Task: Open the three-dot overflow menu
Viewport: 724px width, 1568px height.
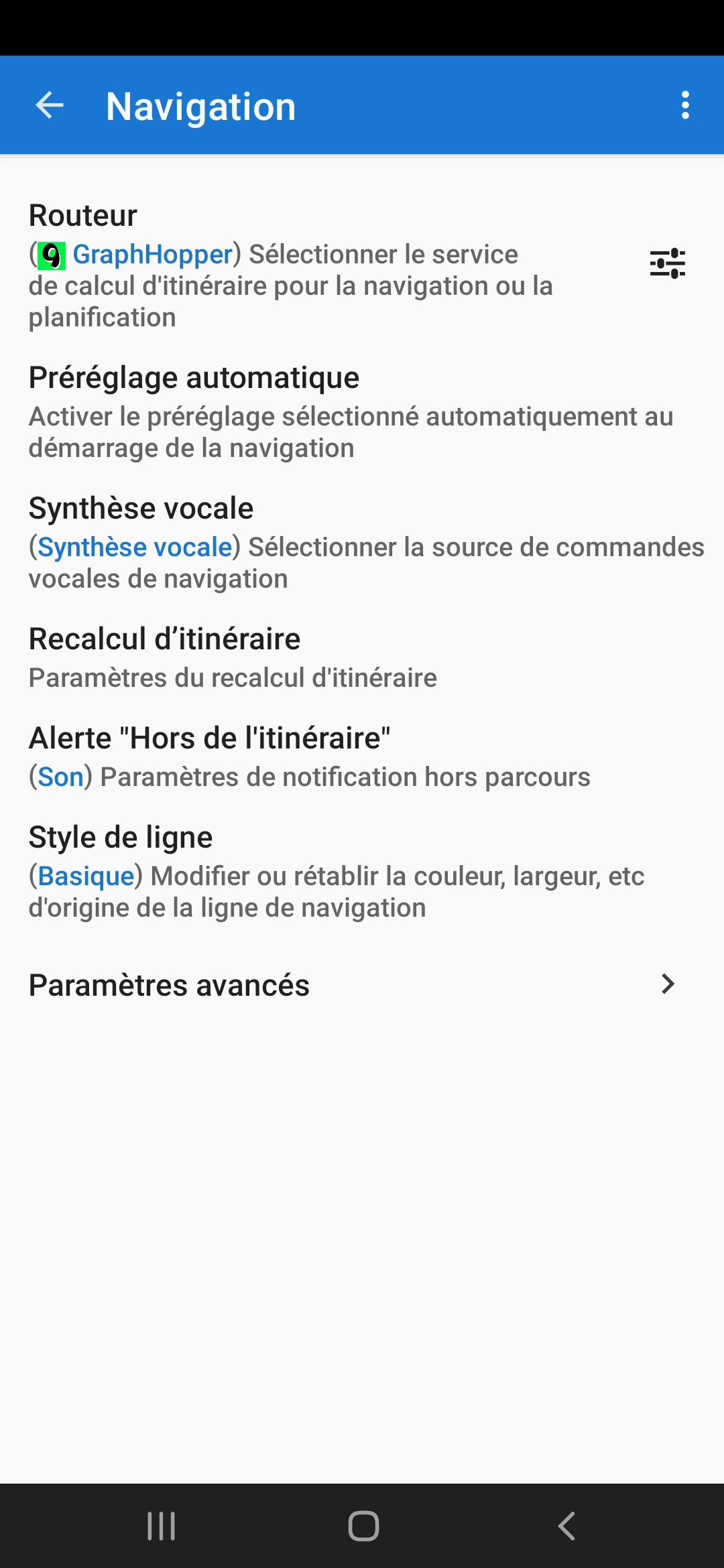Action: pos(684,106)
